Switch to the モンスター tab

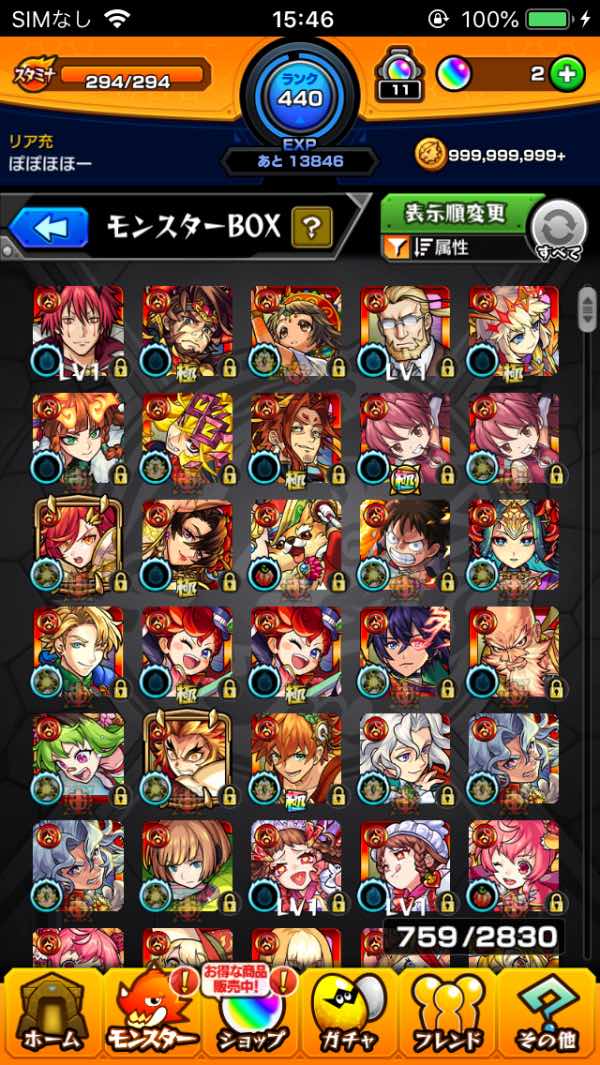tap(152, 1013)
